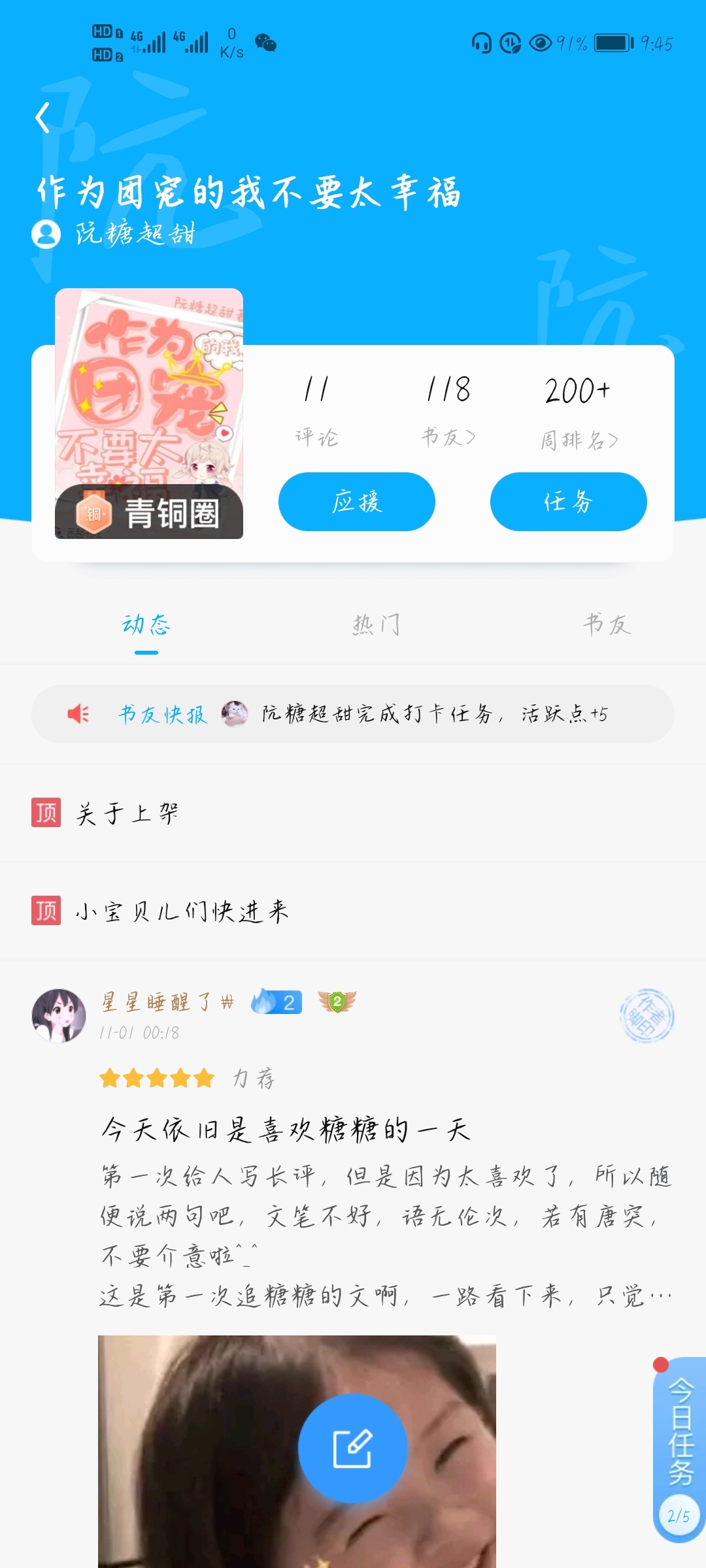The height and width of the screenshot is (1568, 706).
Task: Open pinned post 小宝贝儿们快进来
Action: pyautogui.click(x=182, y=911)
